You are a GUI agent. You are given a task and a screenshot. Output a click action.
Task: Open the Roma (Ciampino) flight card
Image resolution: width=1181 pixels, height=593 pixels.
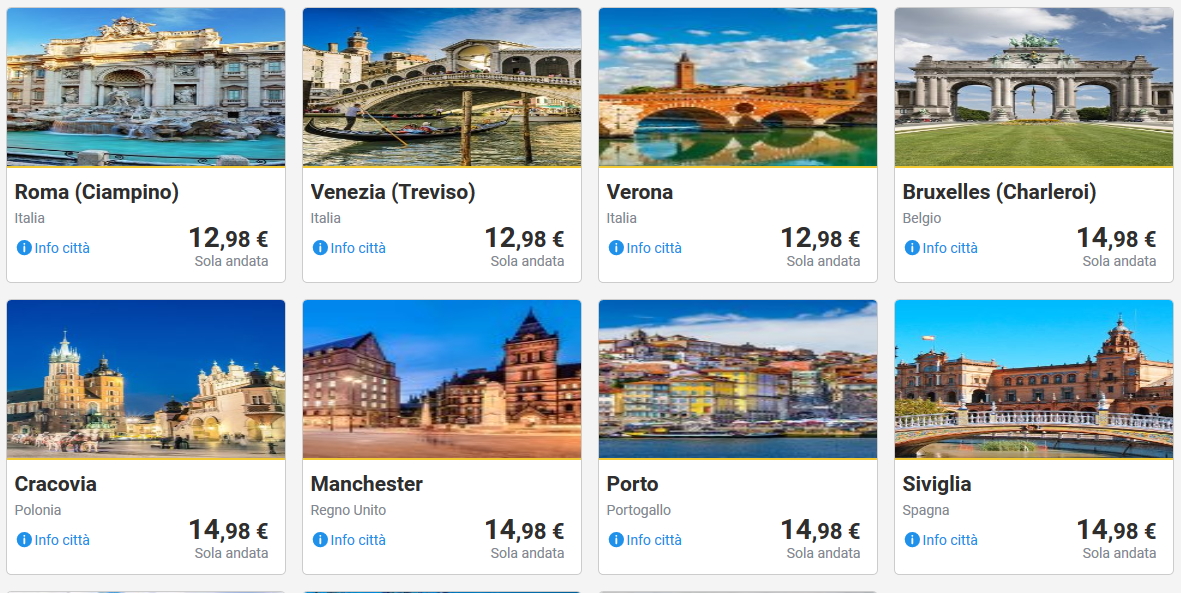click(x=146, y=90)
